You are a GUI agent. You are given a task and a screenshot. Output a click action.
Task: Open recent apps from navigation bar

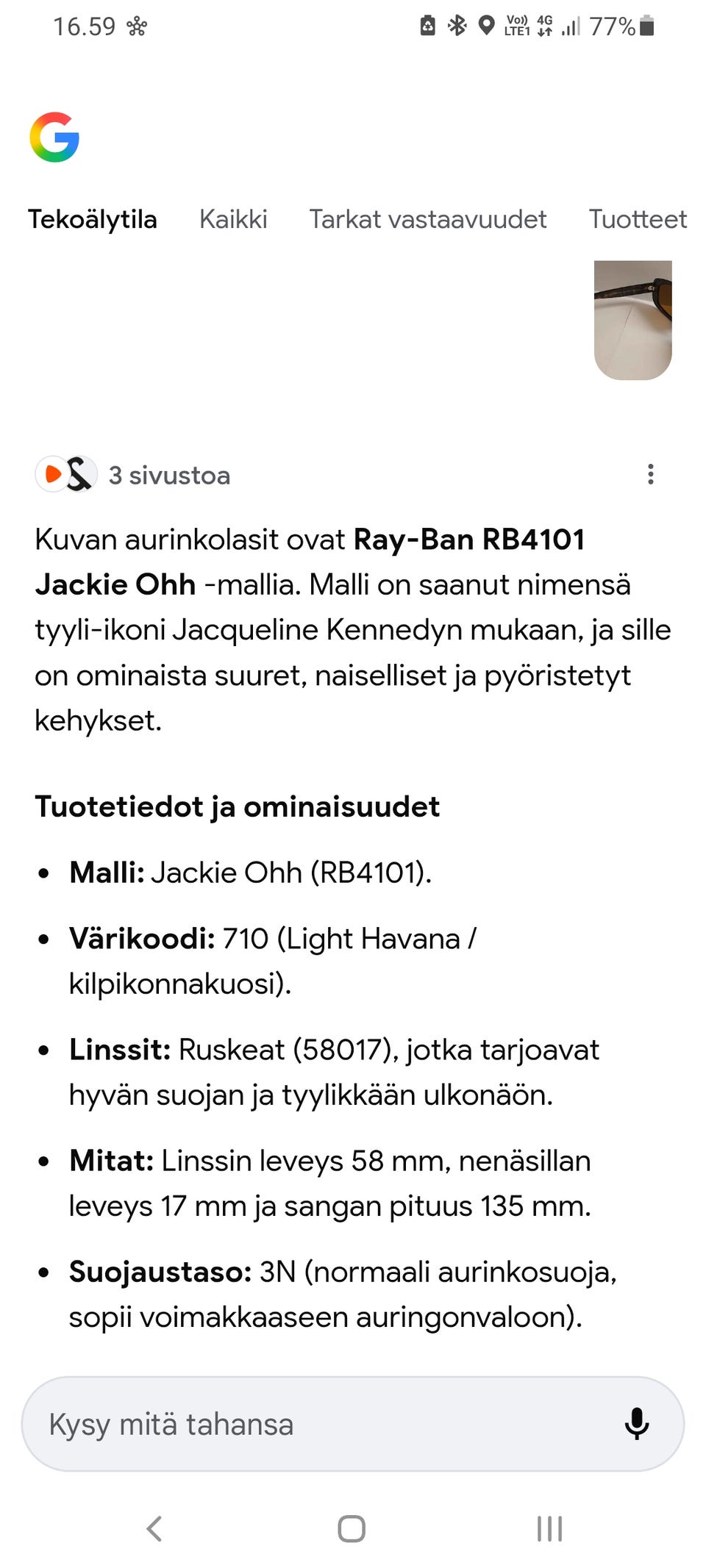click(x=549, y=1528)
